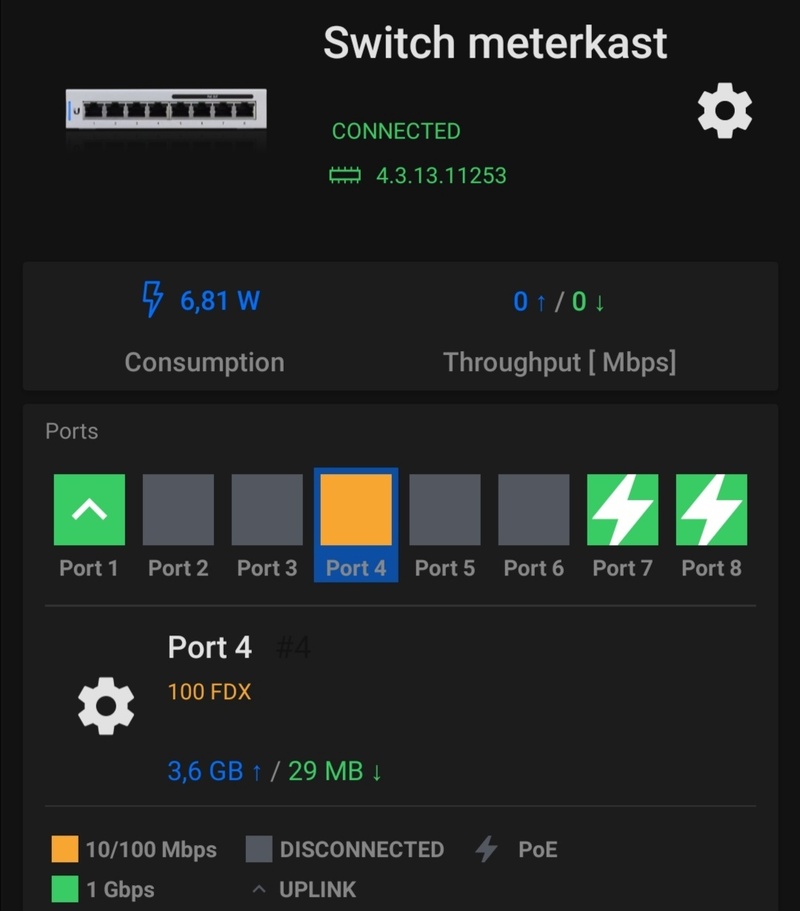
Task: Select the Port 5 tile
Action: [445, 510]
